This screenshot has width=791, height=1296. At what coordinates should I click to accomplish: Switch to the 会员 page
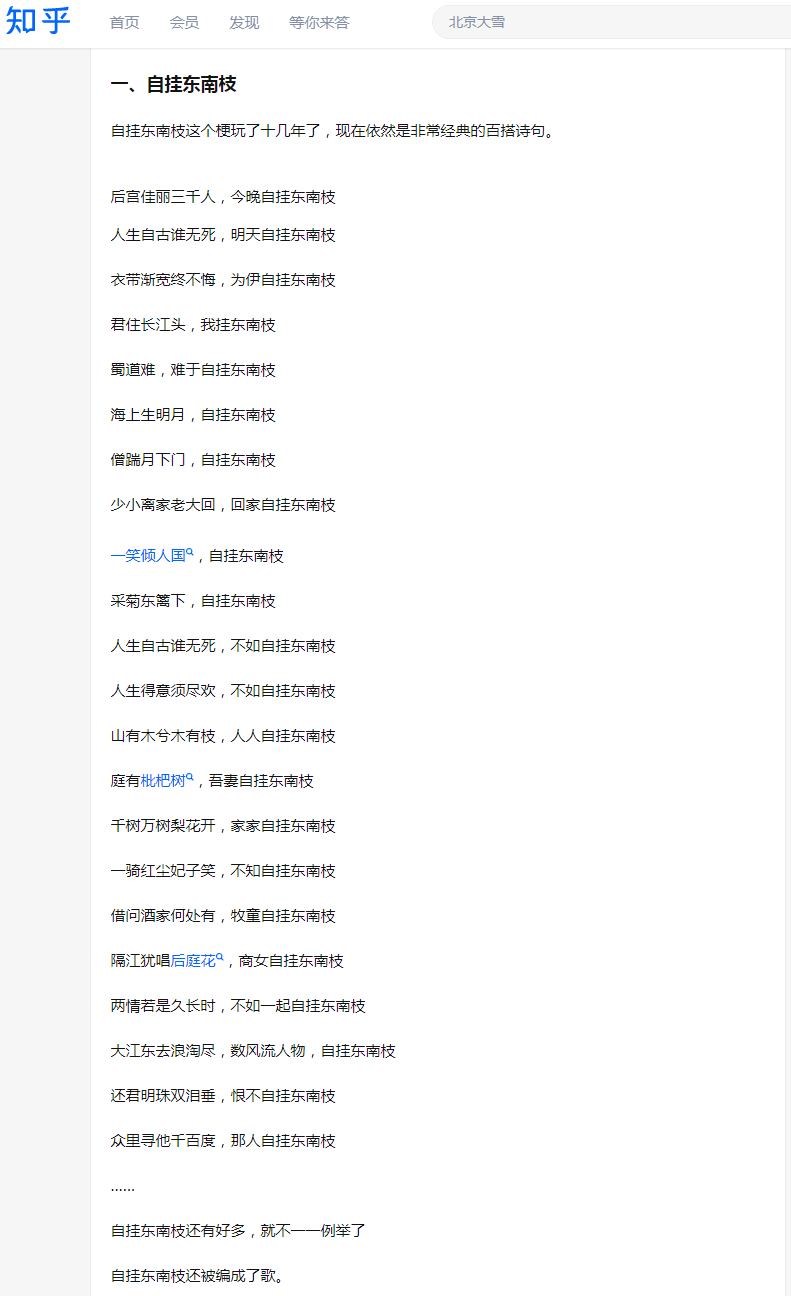tap(184, 23)
